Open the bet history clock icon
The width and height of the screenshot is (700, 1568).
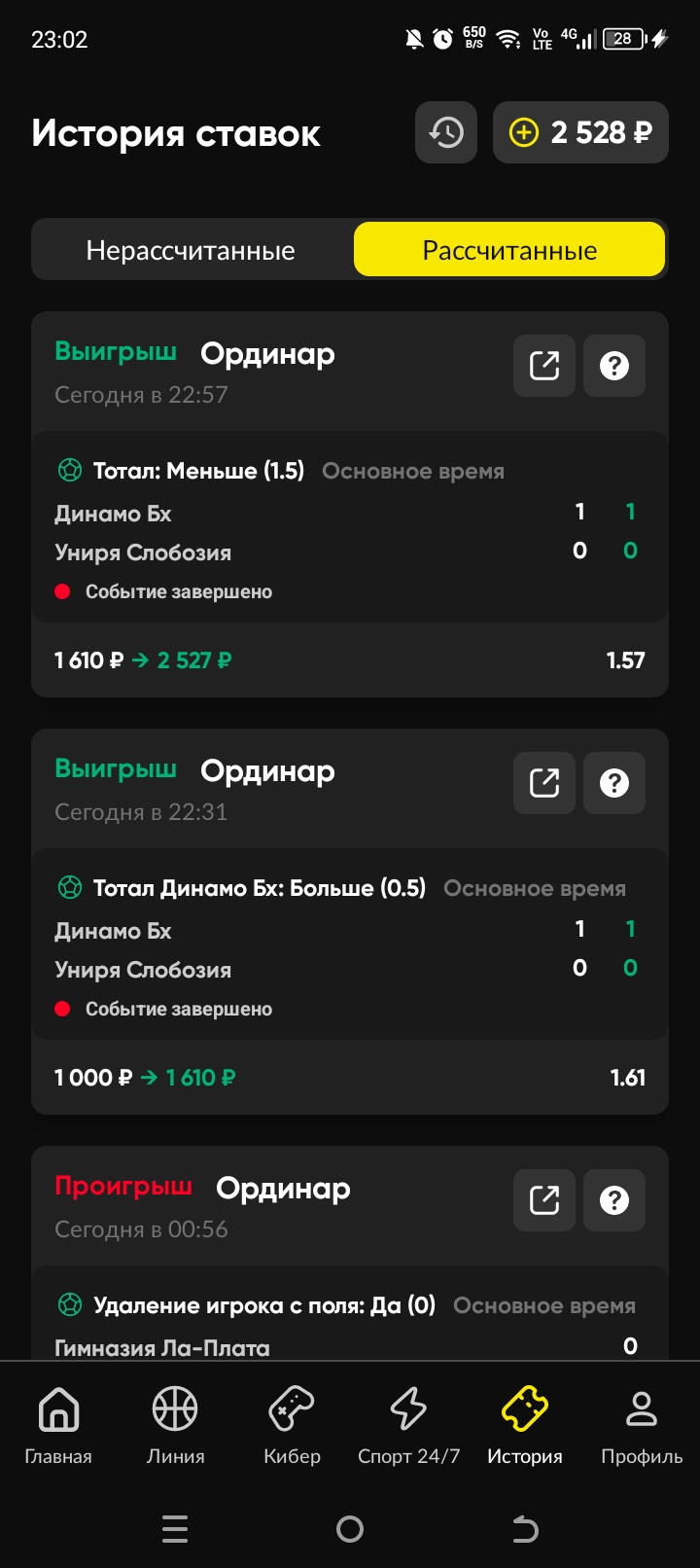pyautogui.click(x=446, y=132)
